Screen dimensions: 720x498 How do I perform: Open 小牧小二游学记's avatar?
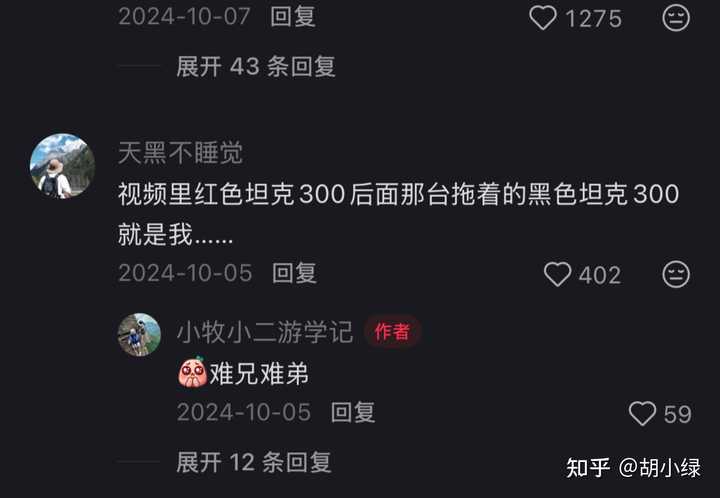[x=139, y=334]
